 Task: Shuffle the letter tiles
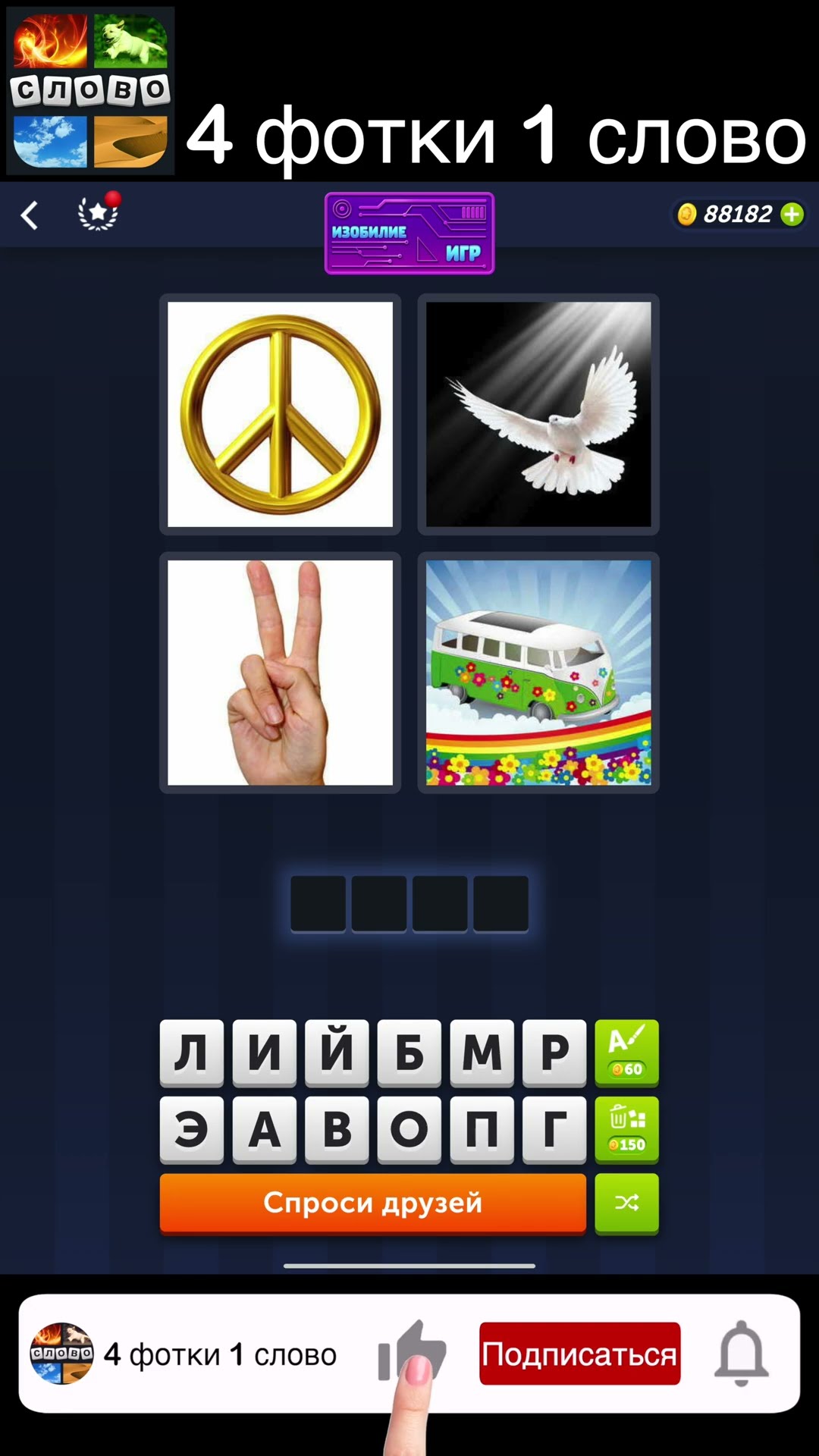point(626,1203)
